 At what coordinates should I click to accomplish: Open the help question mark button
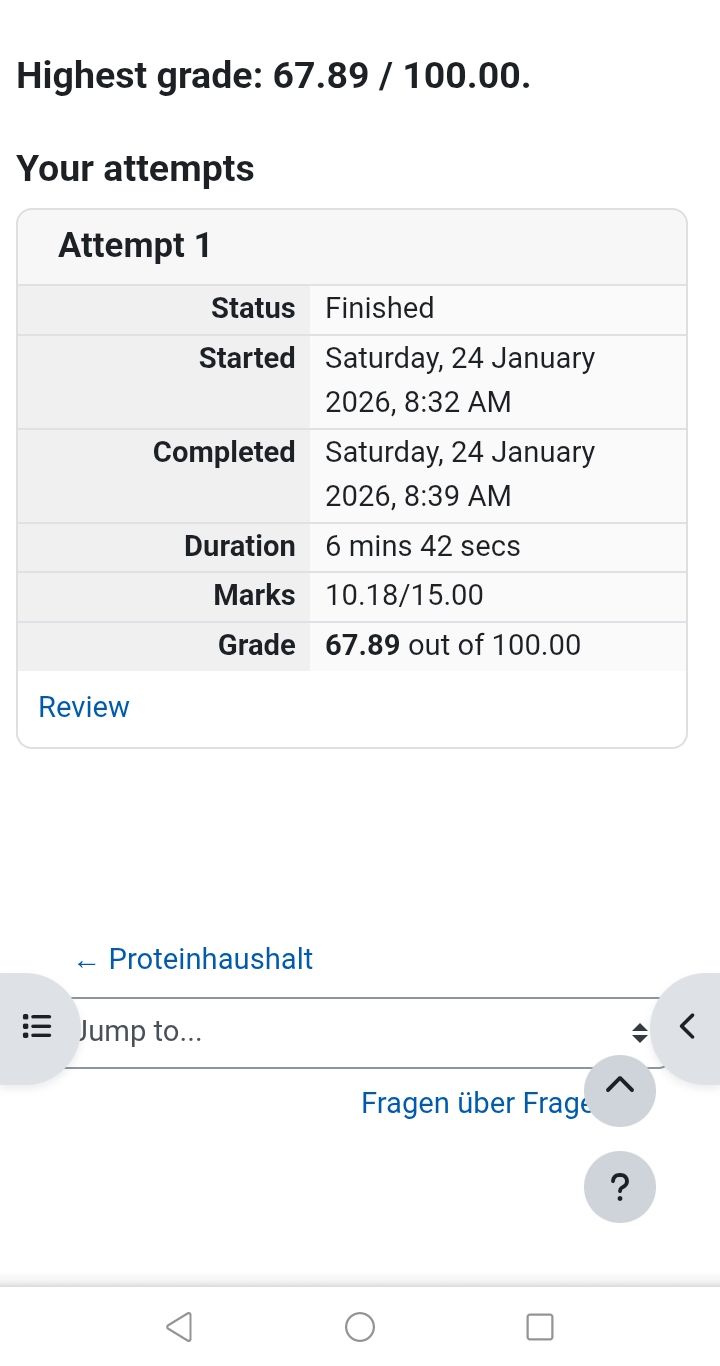point(620,1187)
